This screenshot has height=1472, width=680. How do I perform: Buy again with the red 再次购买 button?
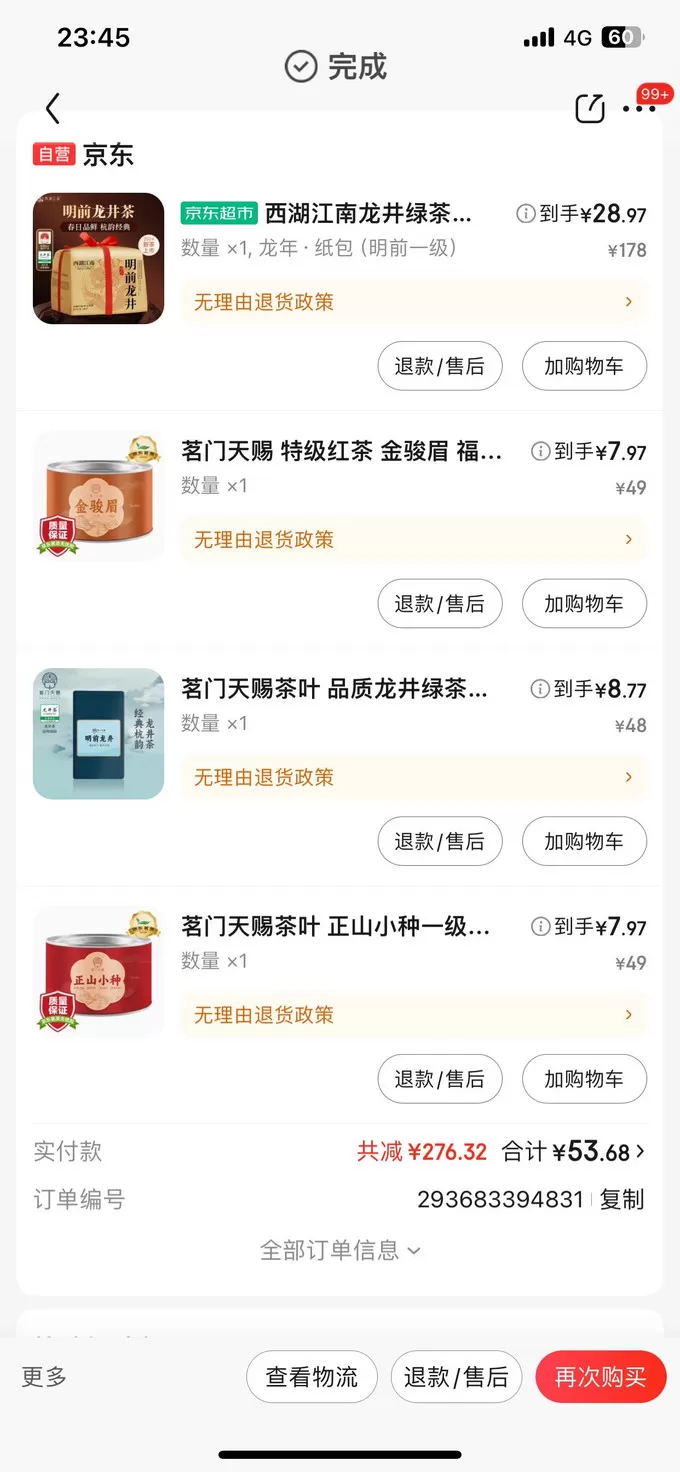click(600, 1377)
